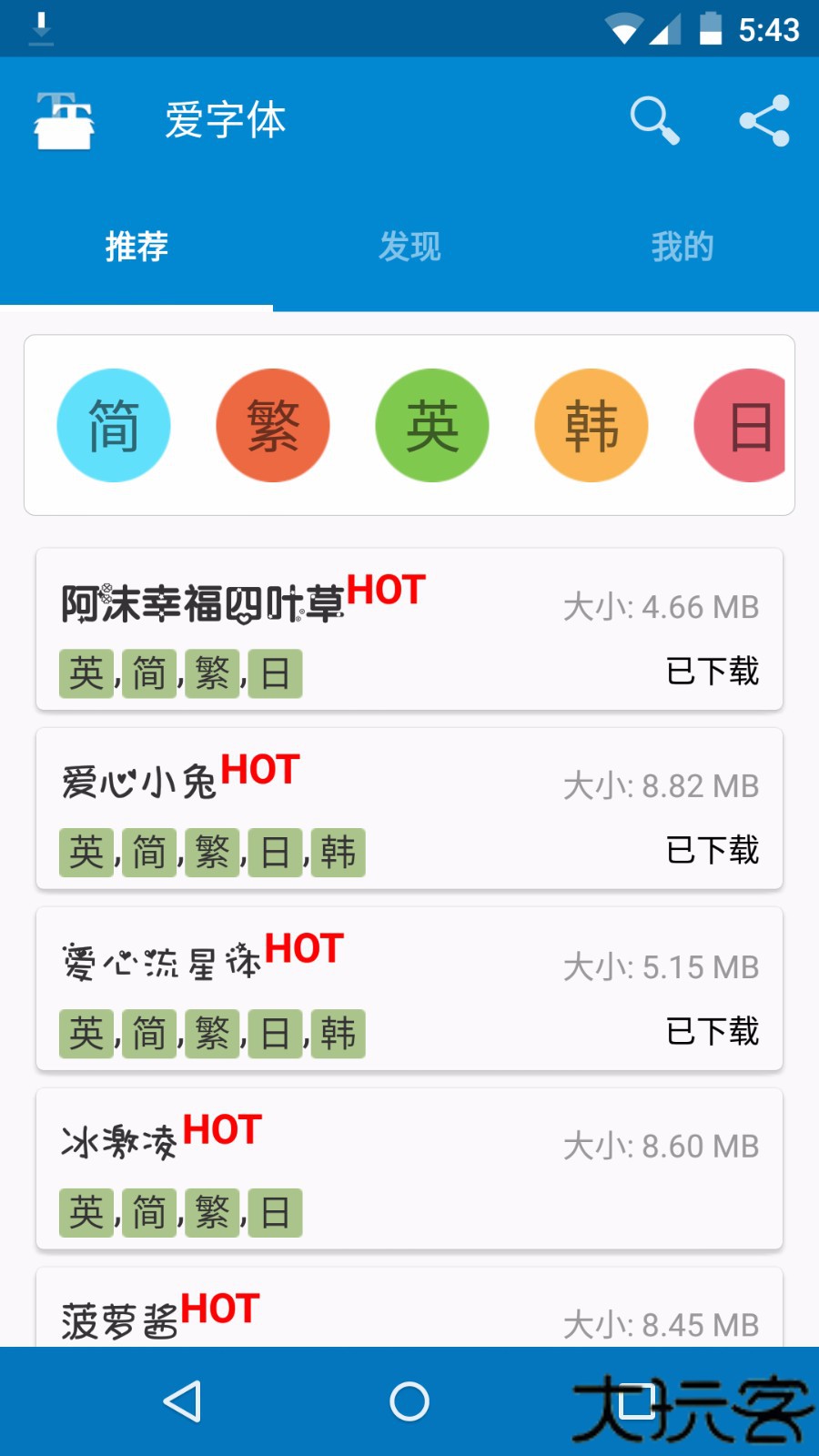Tap the 英 language tag under 冰激凌
This screenshot has height=1456, width=819.
[x=86, y=1211]
